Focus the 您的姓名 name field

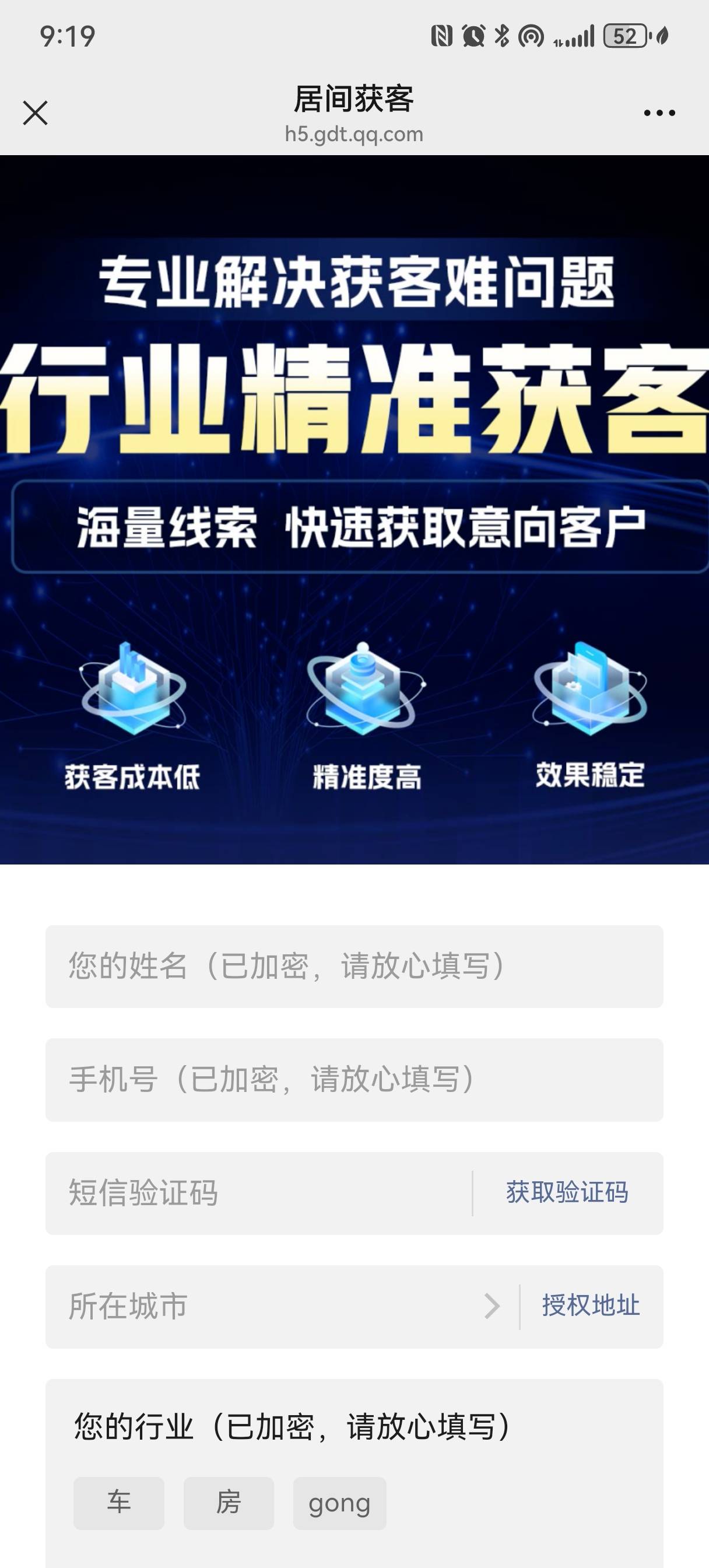[353, 966]
